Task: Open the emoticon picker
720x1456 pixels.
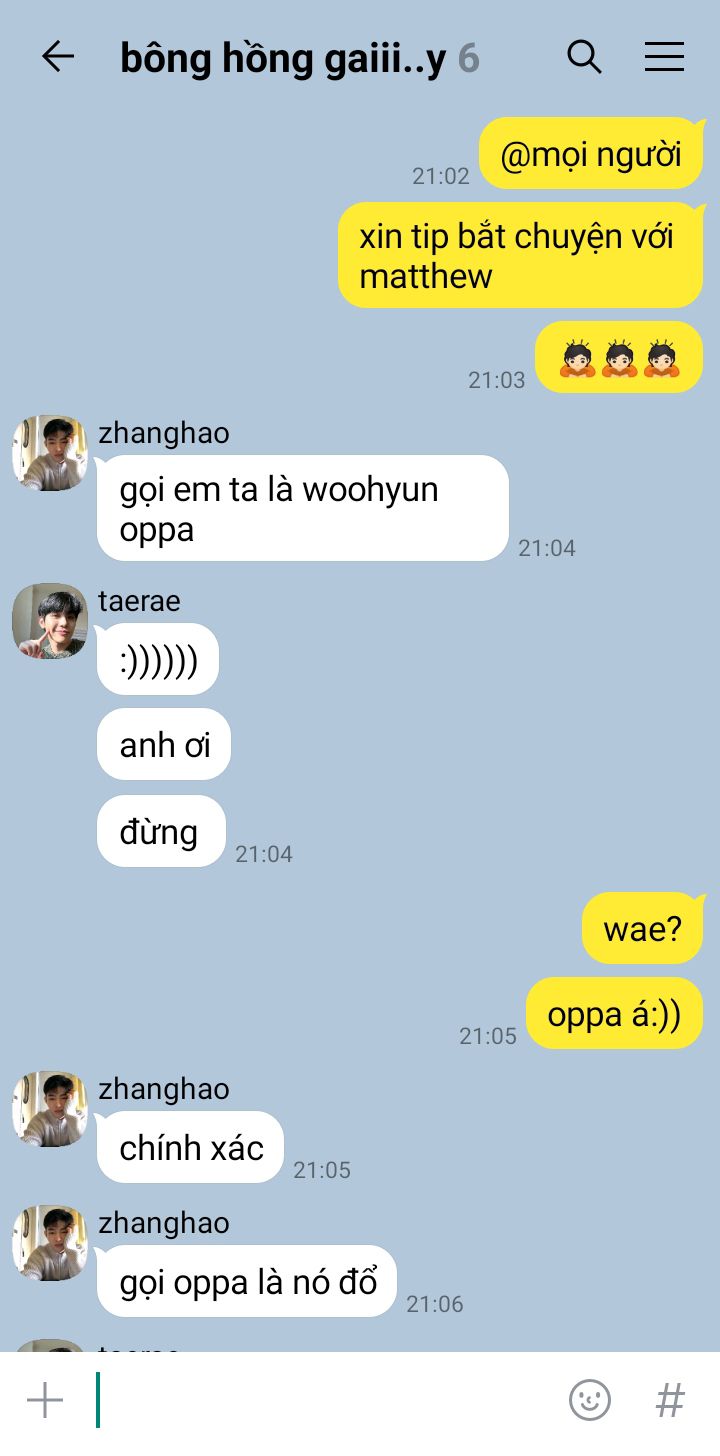Action: [590, 1400]
